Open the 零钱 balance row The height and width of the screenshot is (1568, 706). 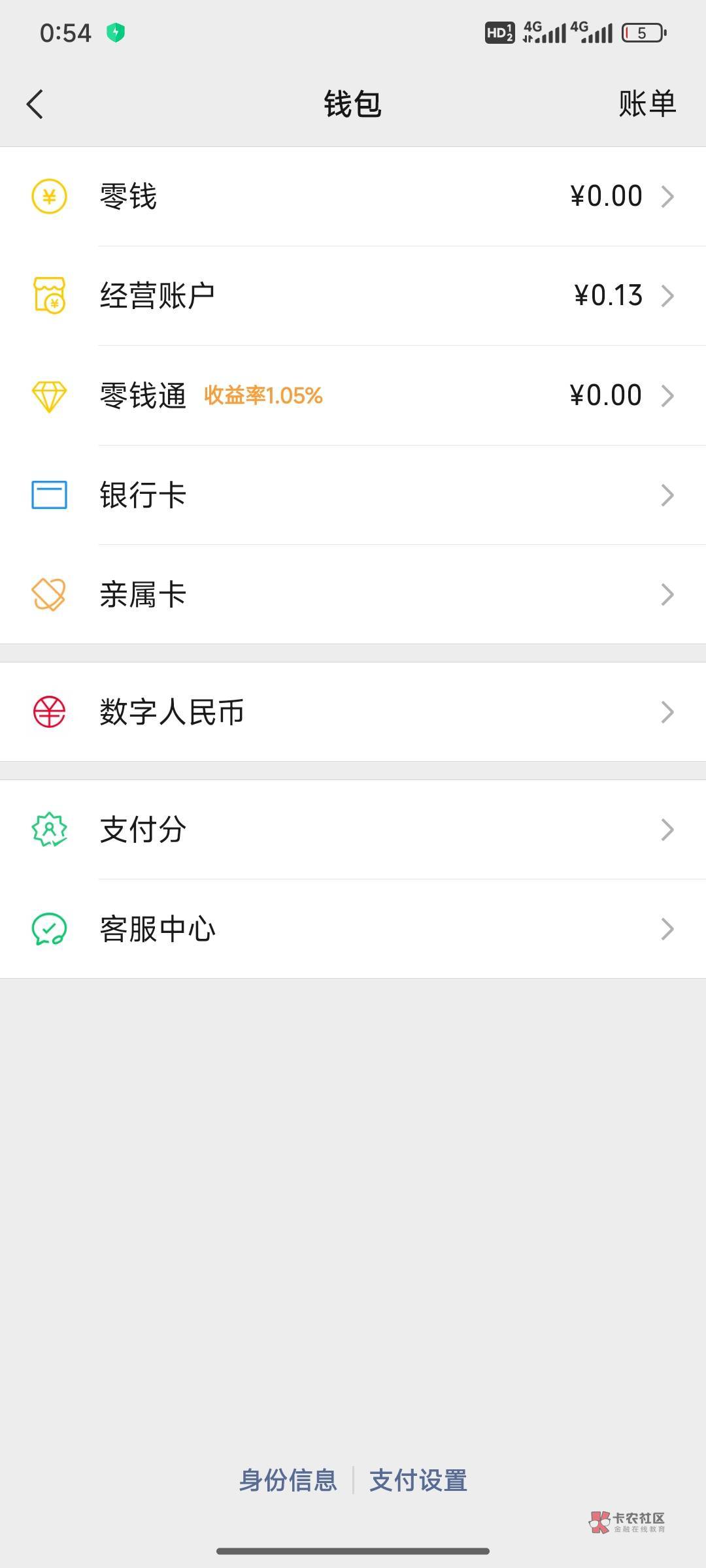click(x=353, y=197)
